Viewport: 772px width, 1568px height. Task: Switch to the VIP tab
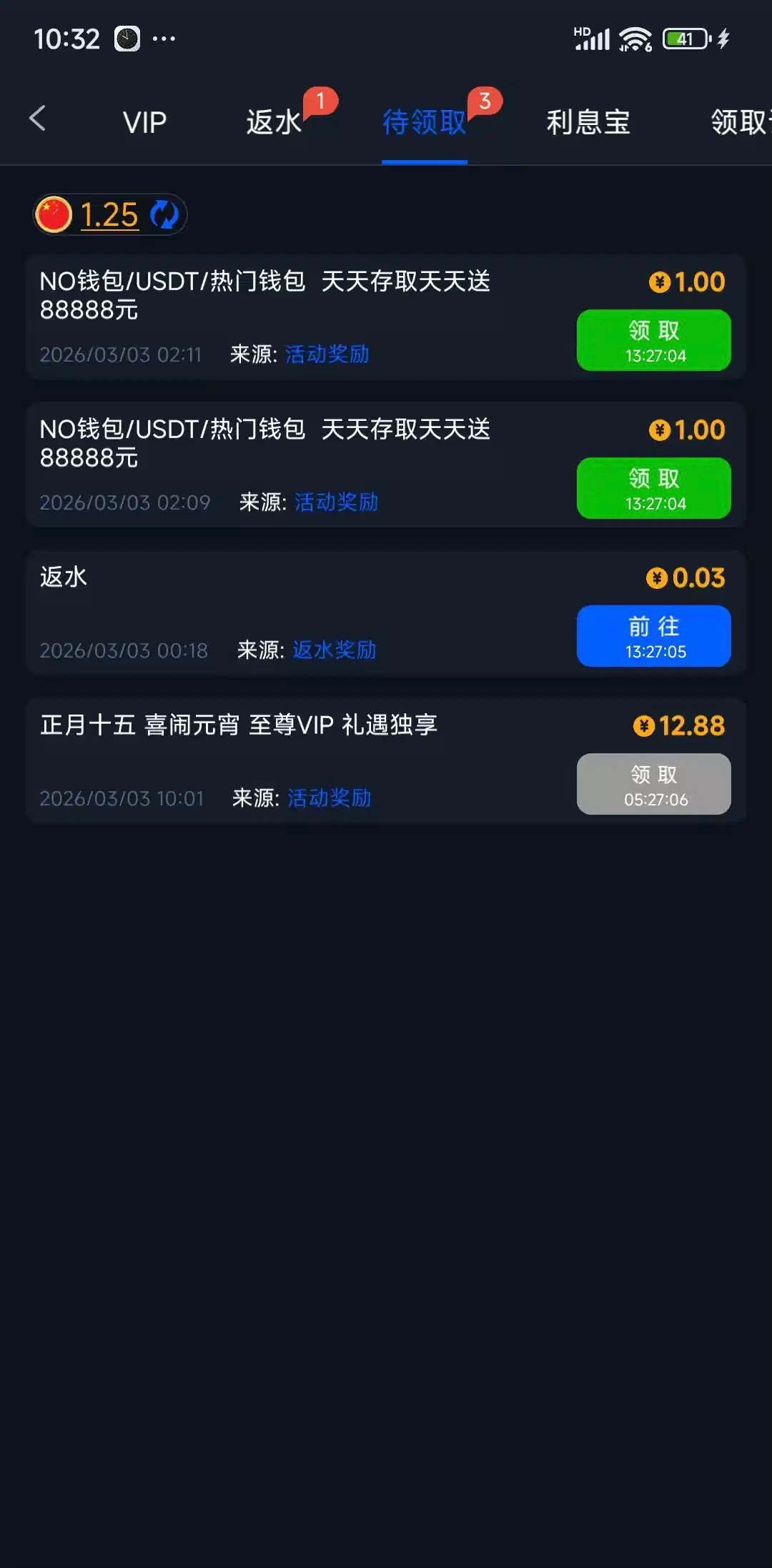click(x=144, y=122)
